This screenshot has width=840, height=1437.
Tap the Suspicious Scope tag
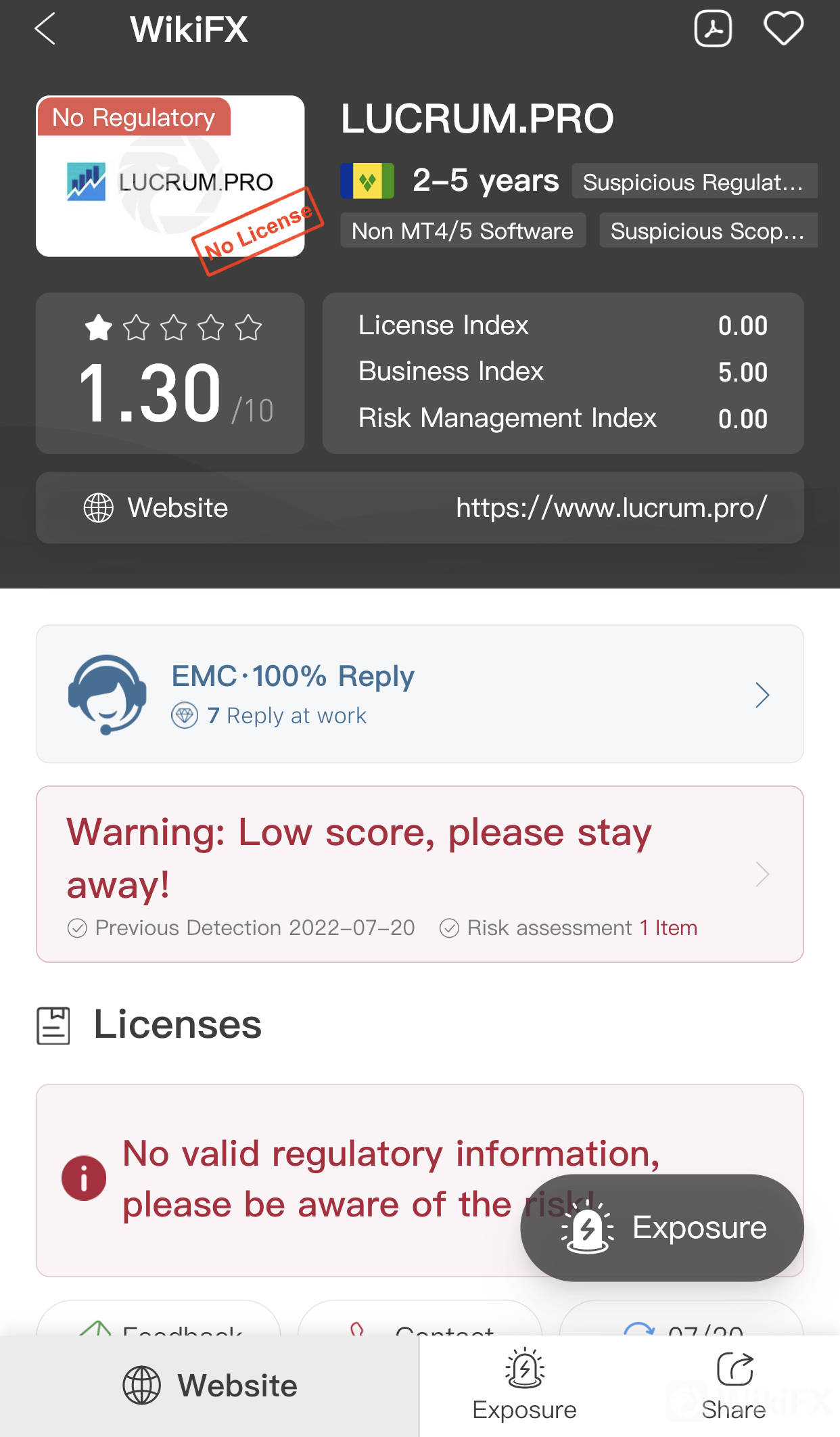click(x=708, y=231)
